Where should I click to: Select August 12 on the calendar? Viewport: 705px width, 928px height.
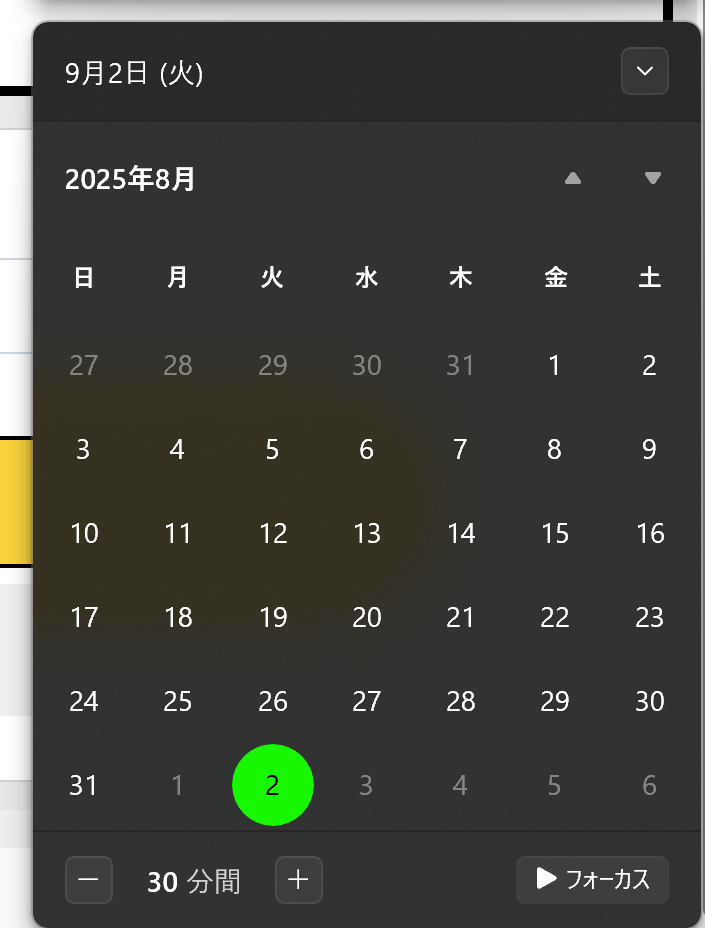point(273,533)
